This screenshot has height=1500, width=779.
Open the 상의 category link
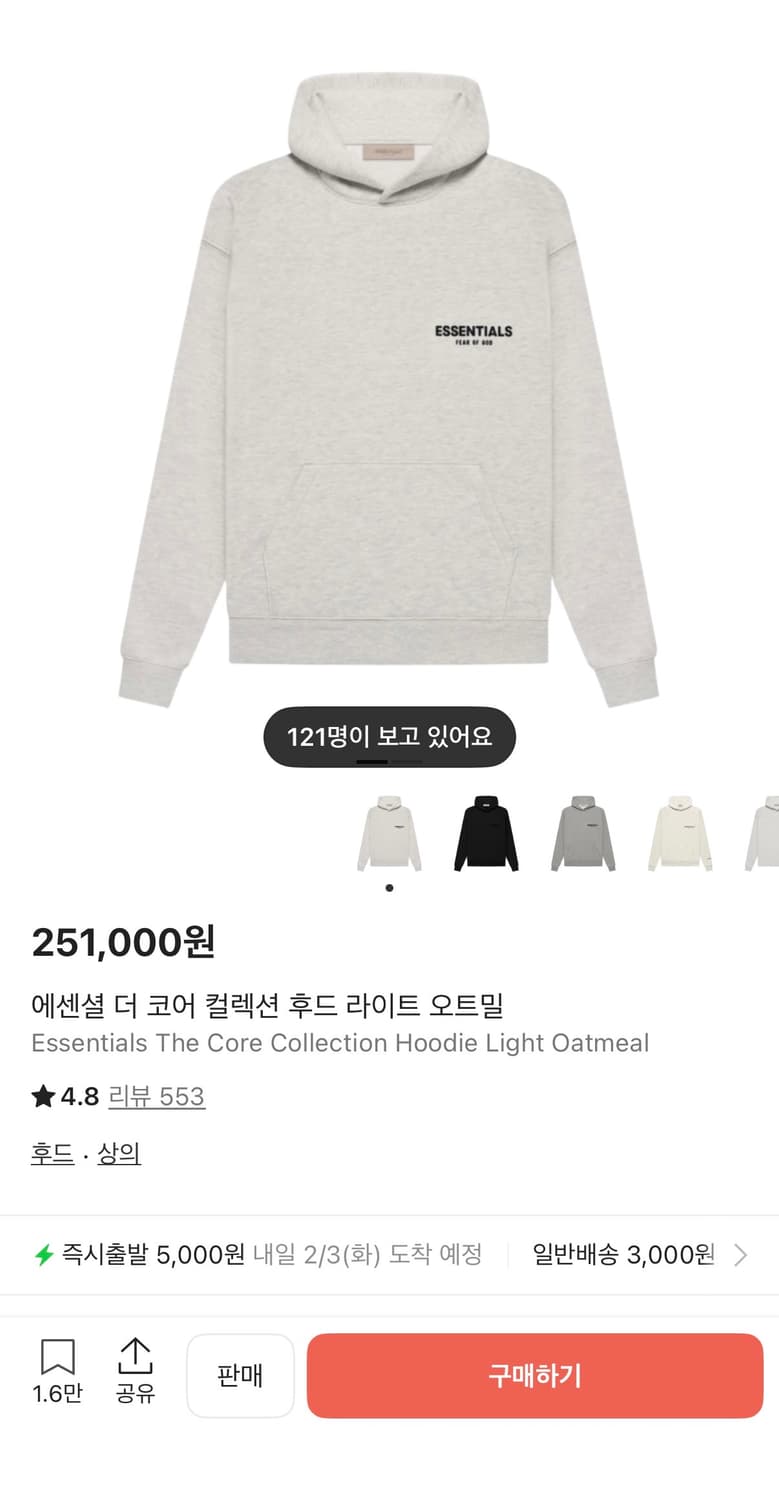tap(119, 1153)
